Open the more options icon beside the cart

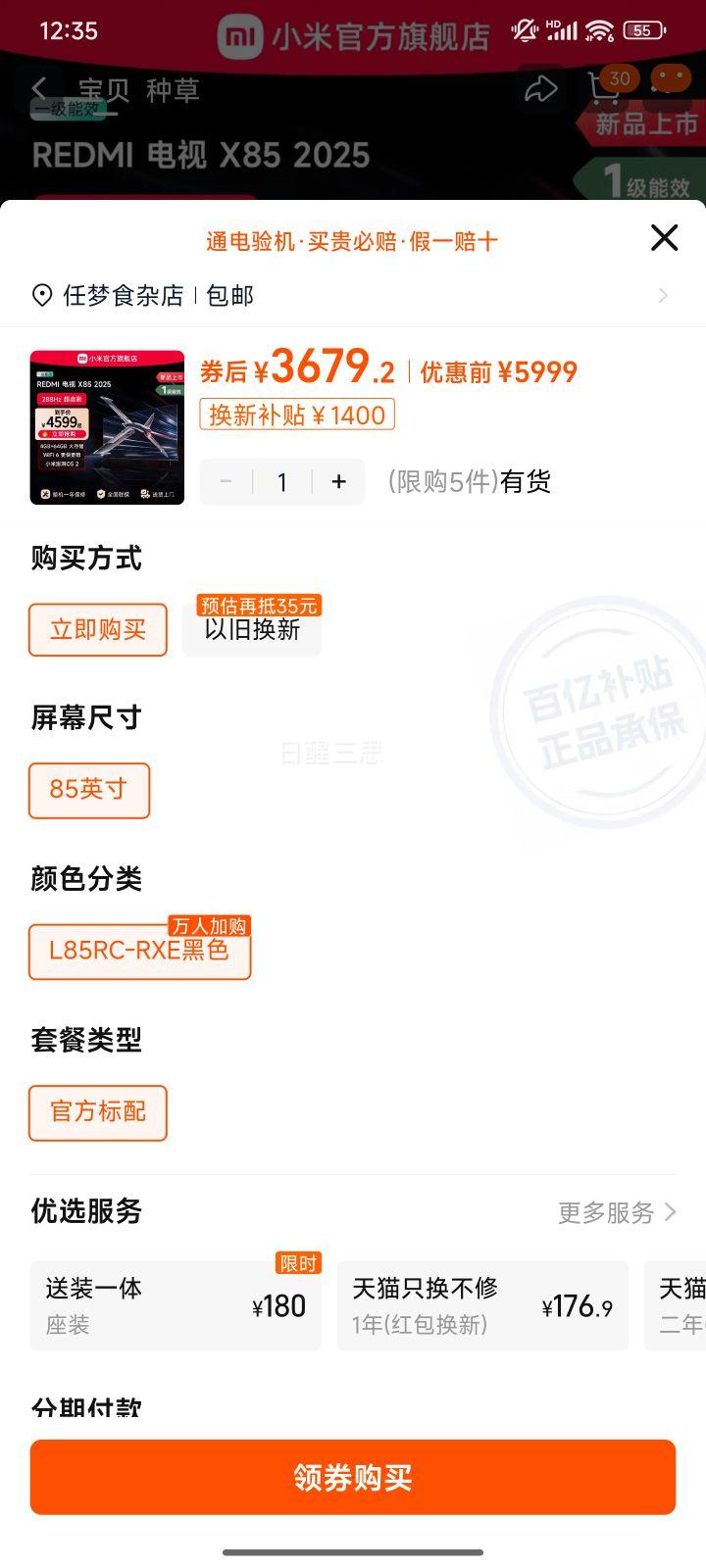coord(667,88)
